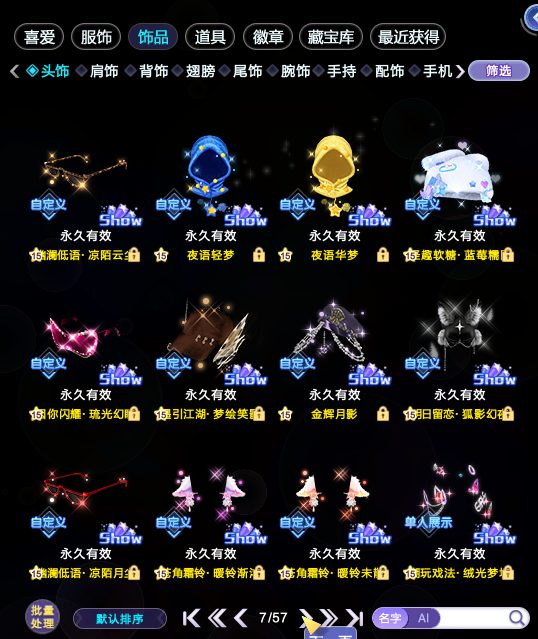Open the 服饰 tab
This screenshot has width=538, height=639.
(x=96, y=37)
